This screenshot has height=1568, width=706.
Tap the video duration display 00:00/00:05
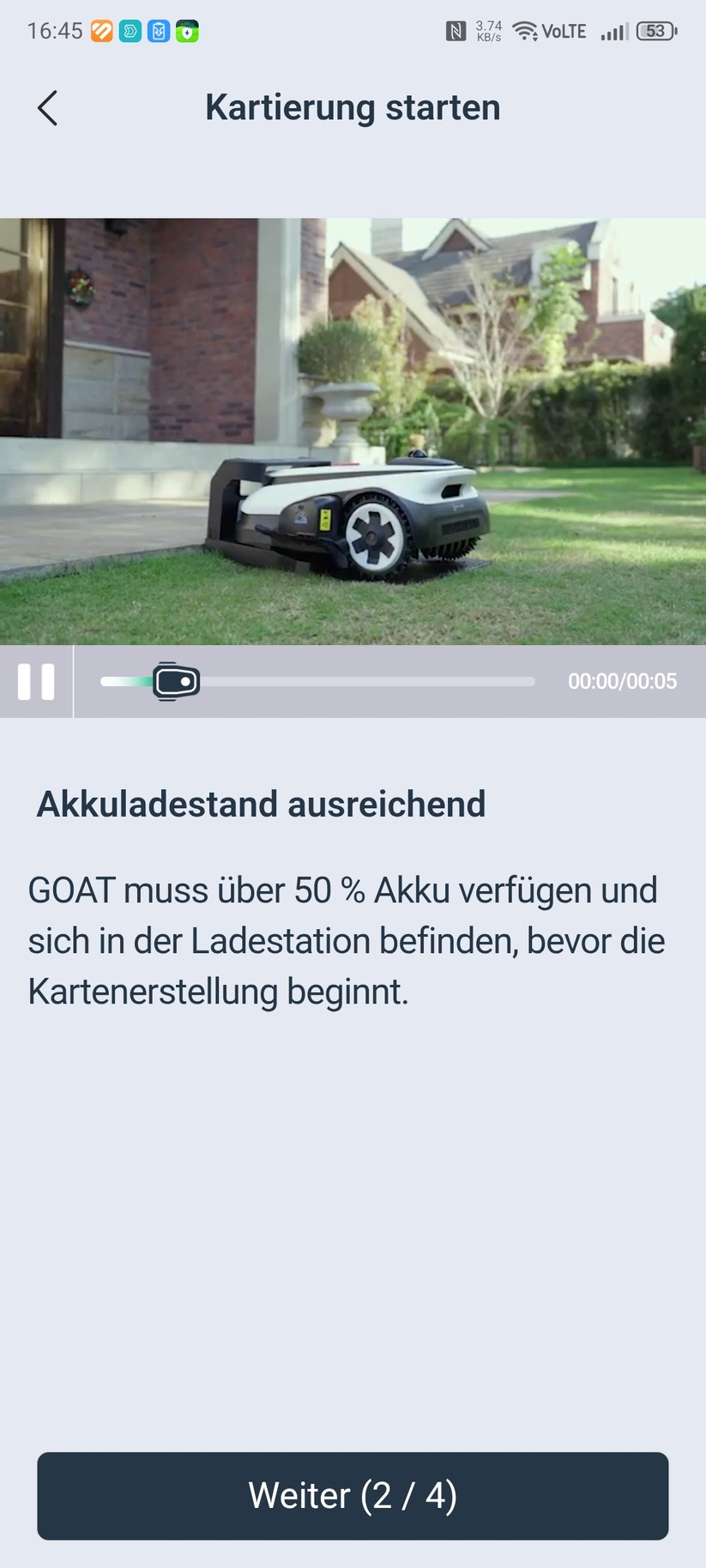[x=622, y=681]
